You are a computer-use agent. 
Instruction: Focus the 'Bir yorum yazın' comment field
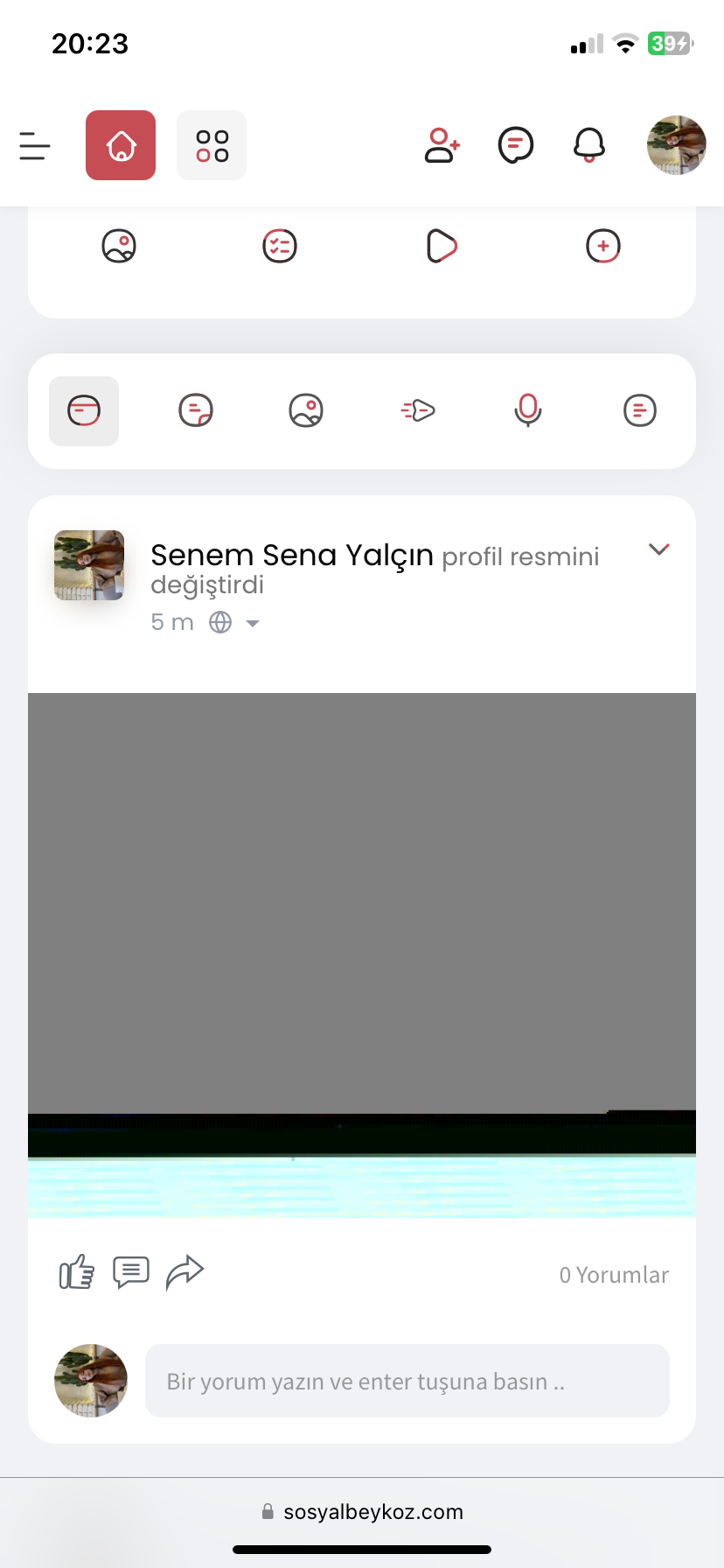tap(407, 1381)
